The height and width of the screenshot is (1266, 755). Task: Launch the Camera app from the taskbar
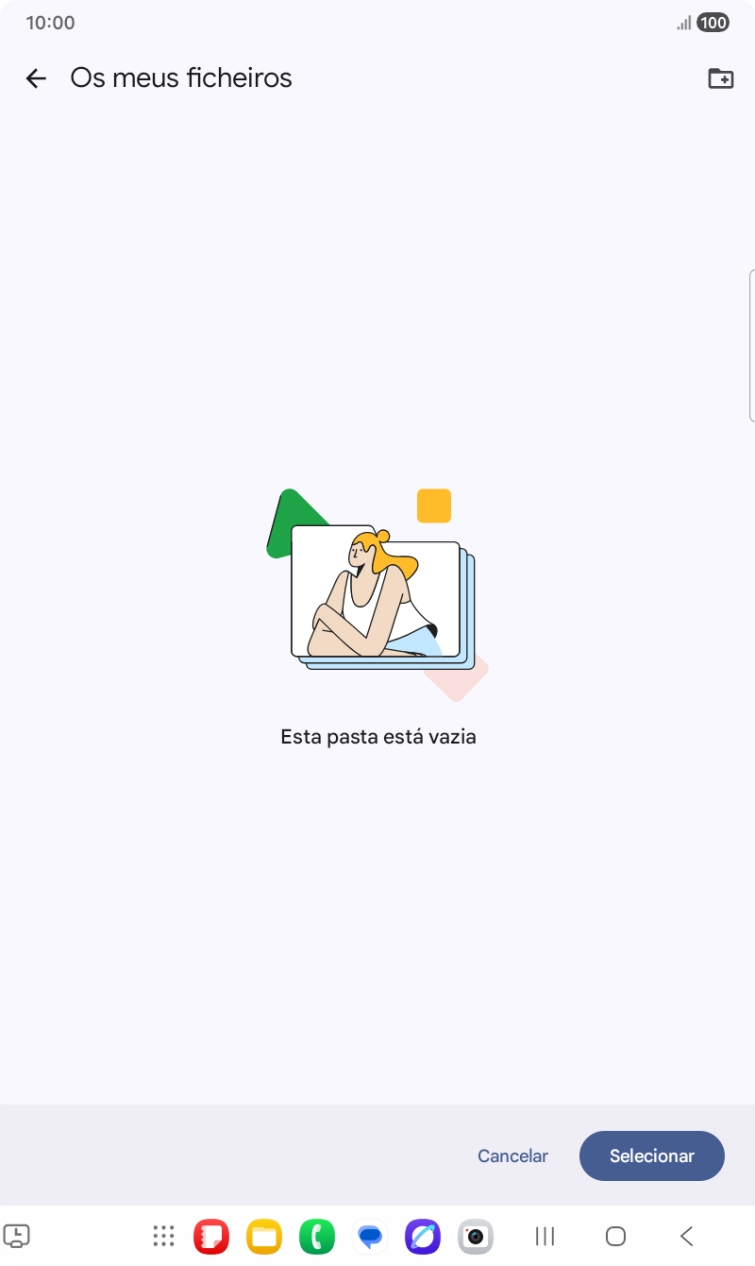475,1237
